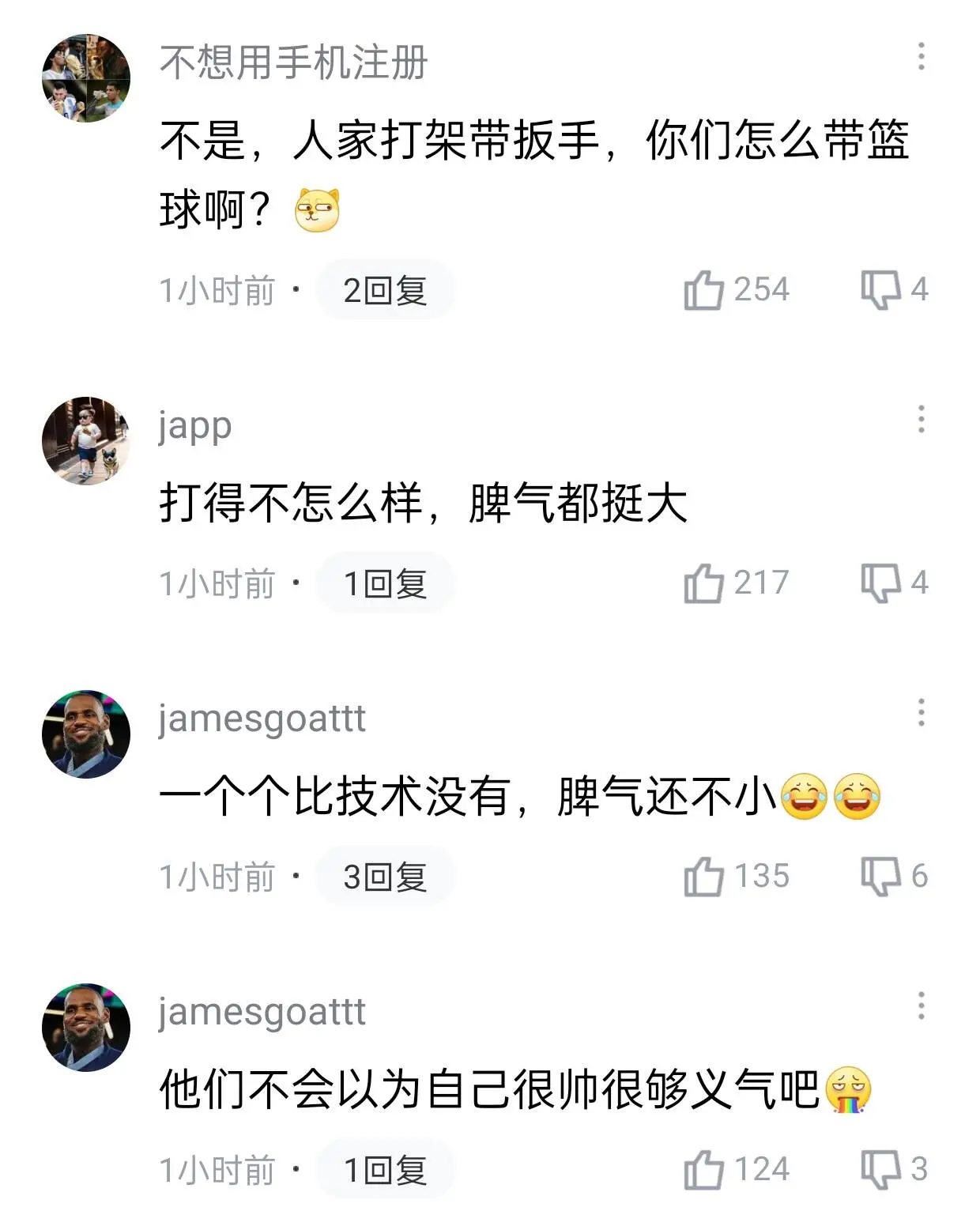The image size is (980, 1211).
Task: Dislike the comment with 3 dislikes
Action: [x=880, y=1170]
